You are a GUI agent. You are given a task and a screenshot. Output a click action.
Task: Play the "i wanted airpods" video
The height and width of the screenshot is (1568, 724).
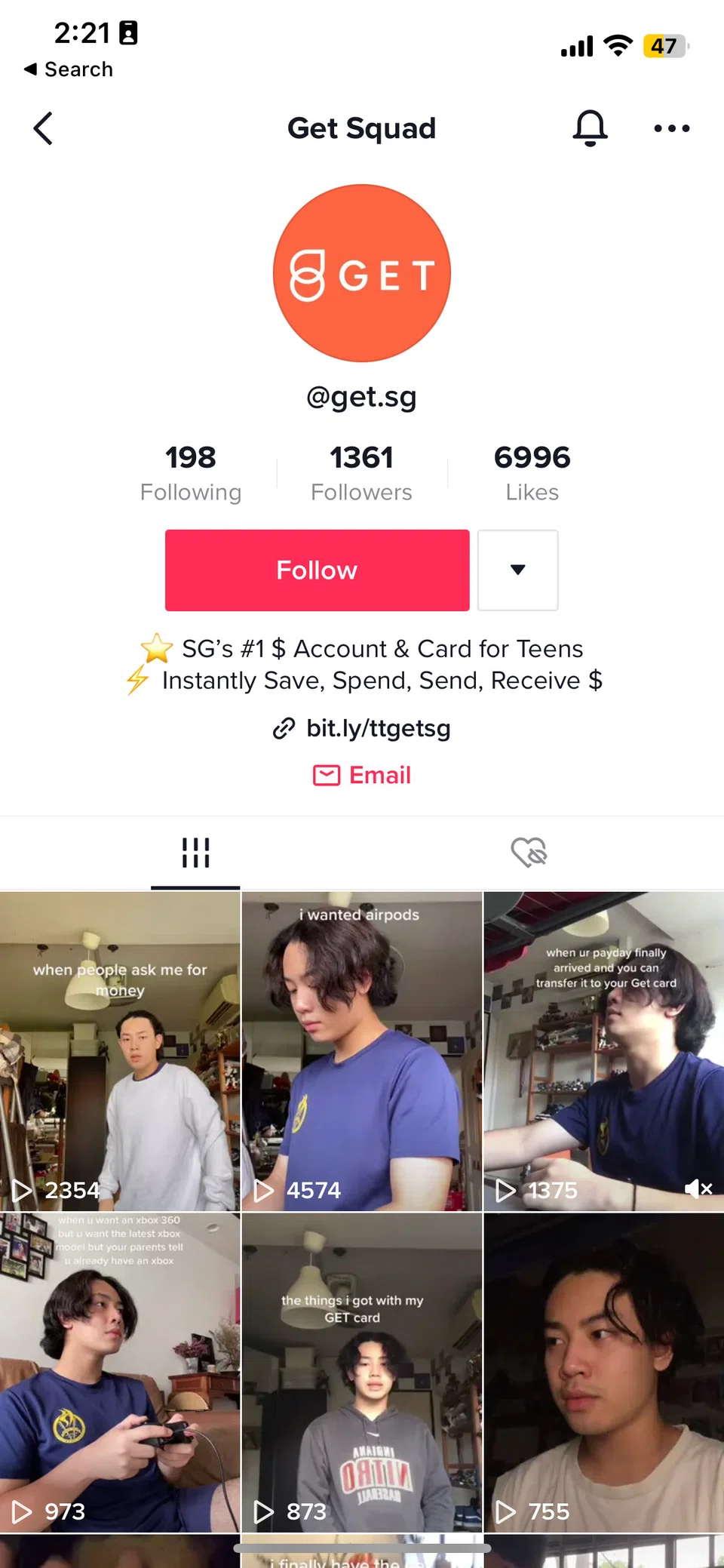[361, 1051]
